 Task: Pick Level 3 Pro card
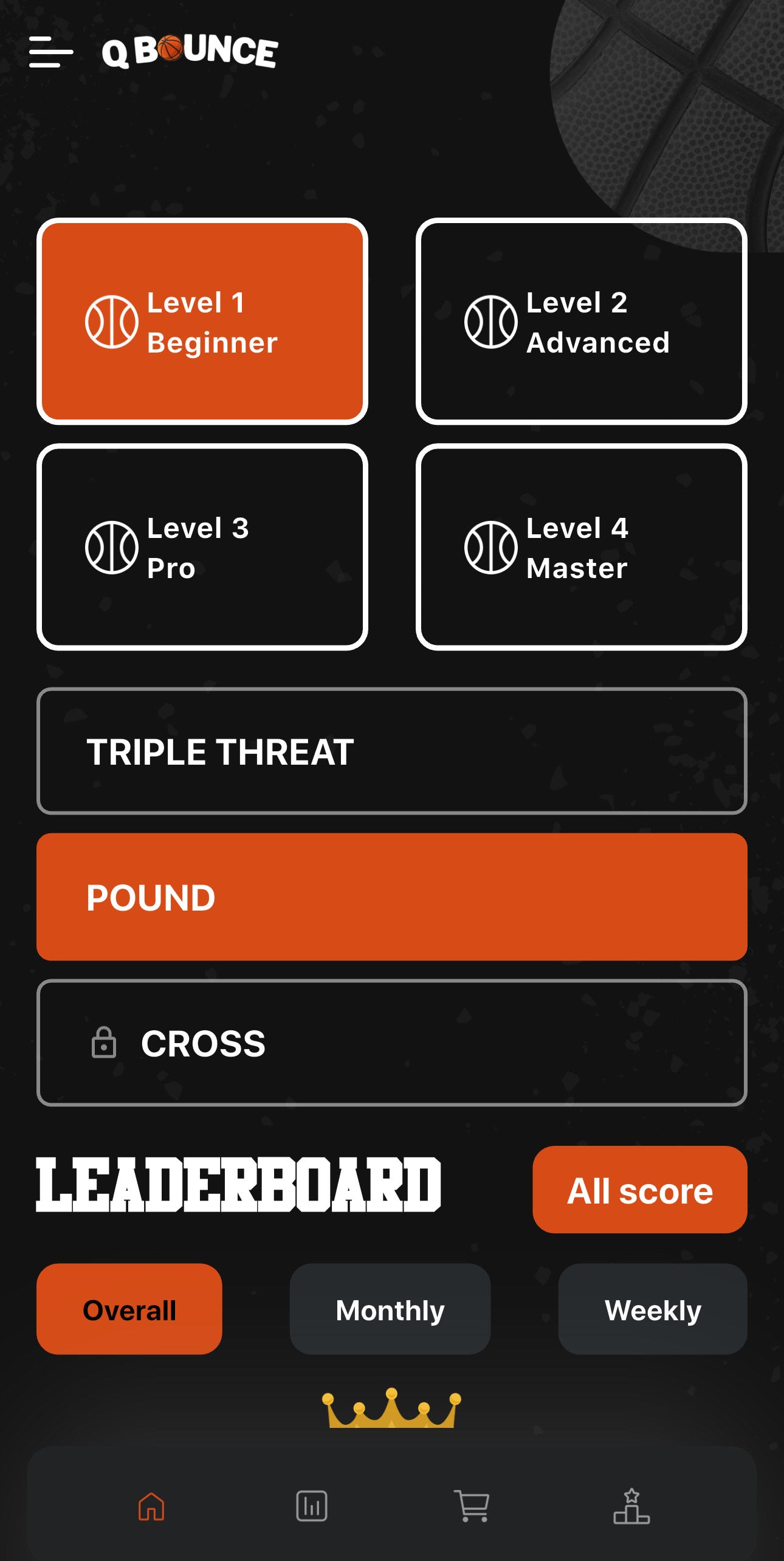[202, 546]
